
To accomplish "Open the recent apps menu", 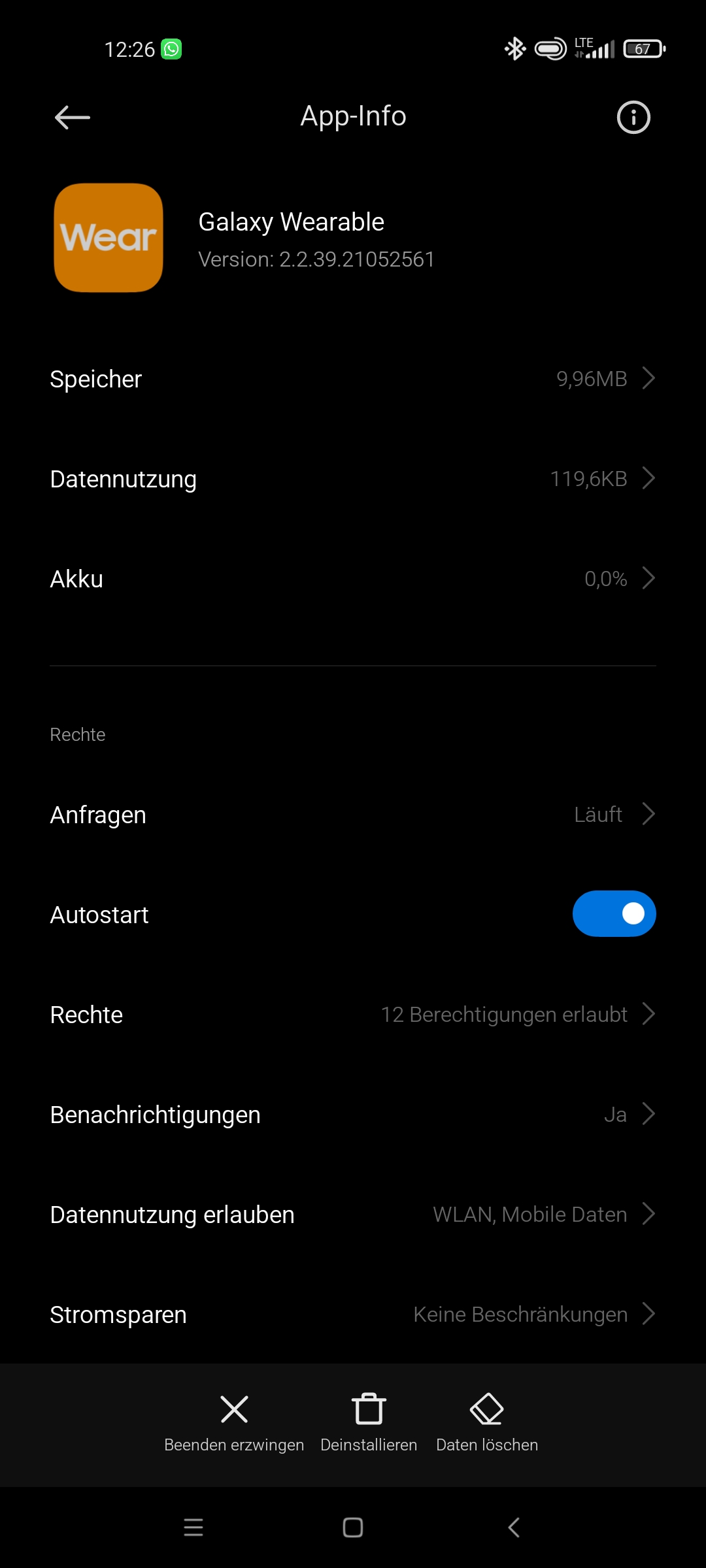I will tap(193, 1527).
